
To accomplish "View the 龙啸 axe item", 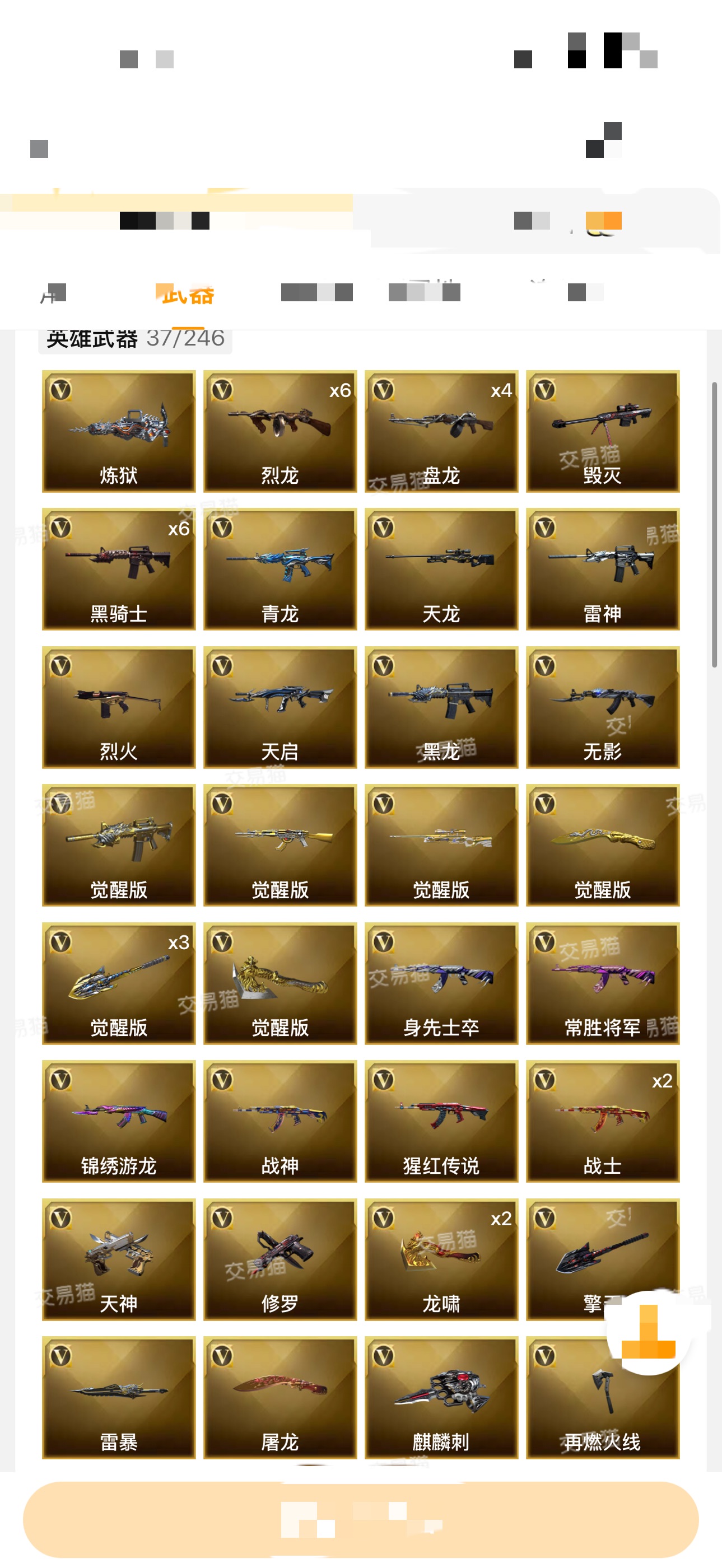I will coord(441,1259).
